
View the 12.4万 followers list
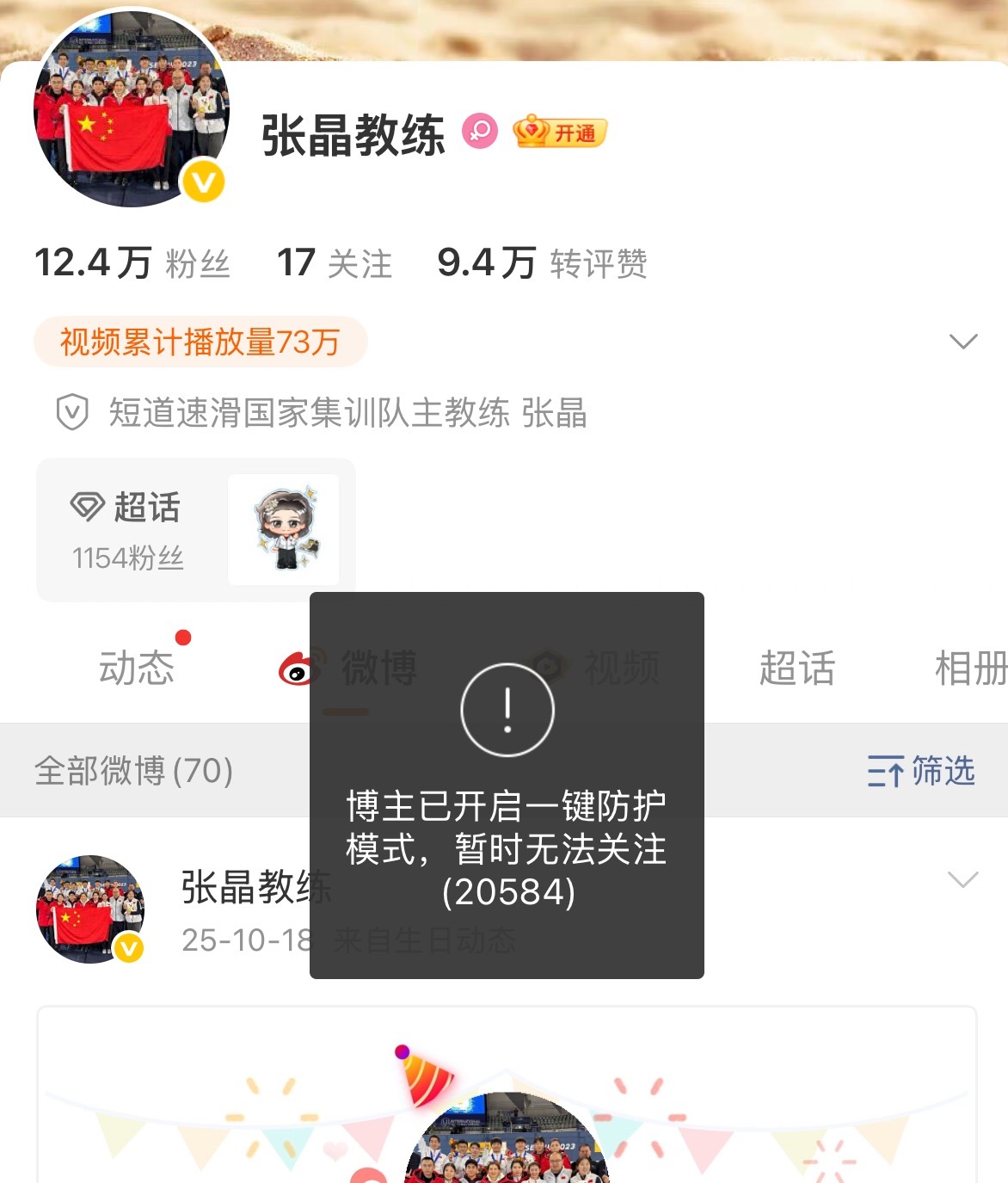pyautogui.click(x=132, y=262)
